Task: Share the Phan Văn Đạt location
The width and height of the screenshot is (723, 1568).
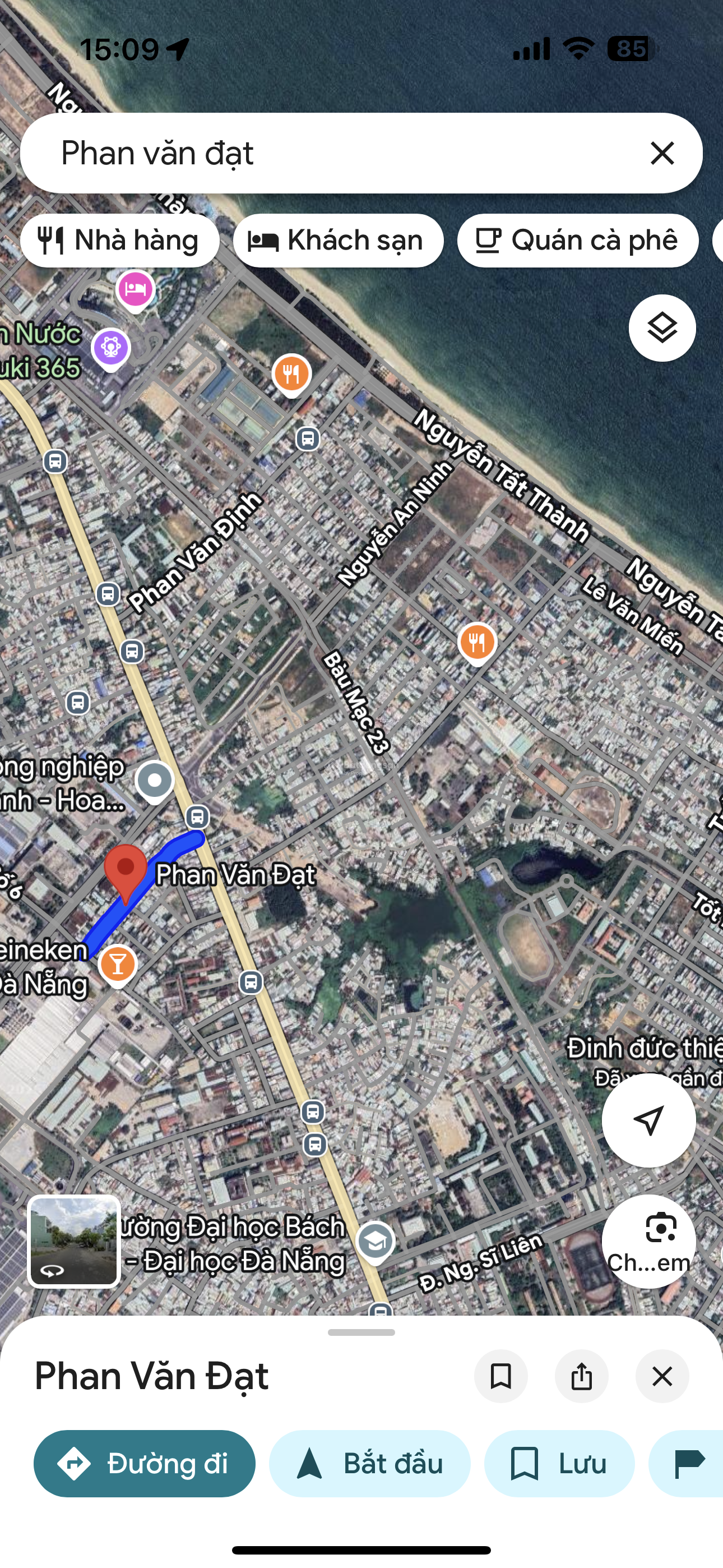Action: click(581, 1376)
